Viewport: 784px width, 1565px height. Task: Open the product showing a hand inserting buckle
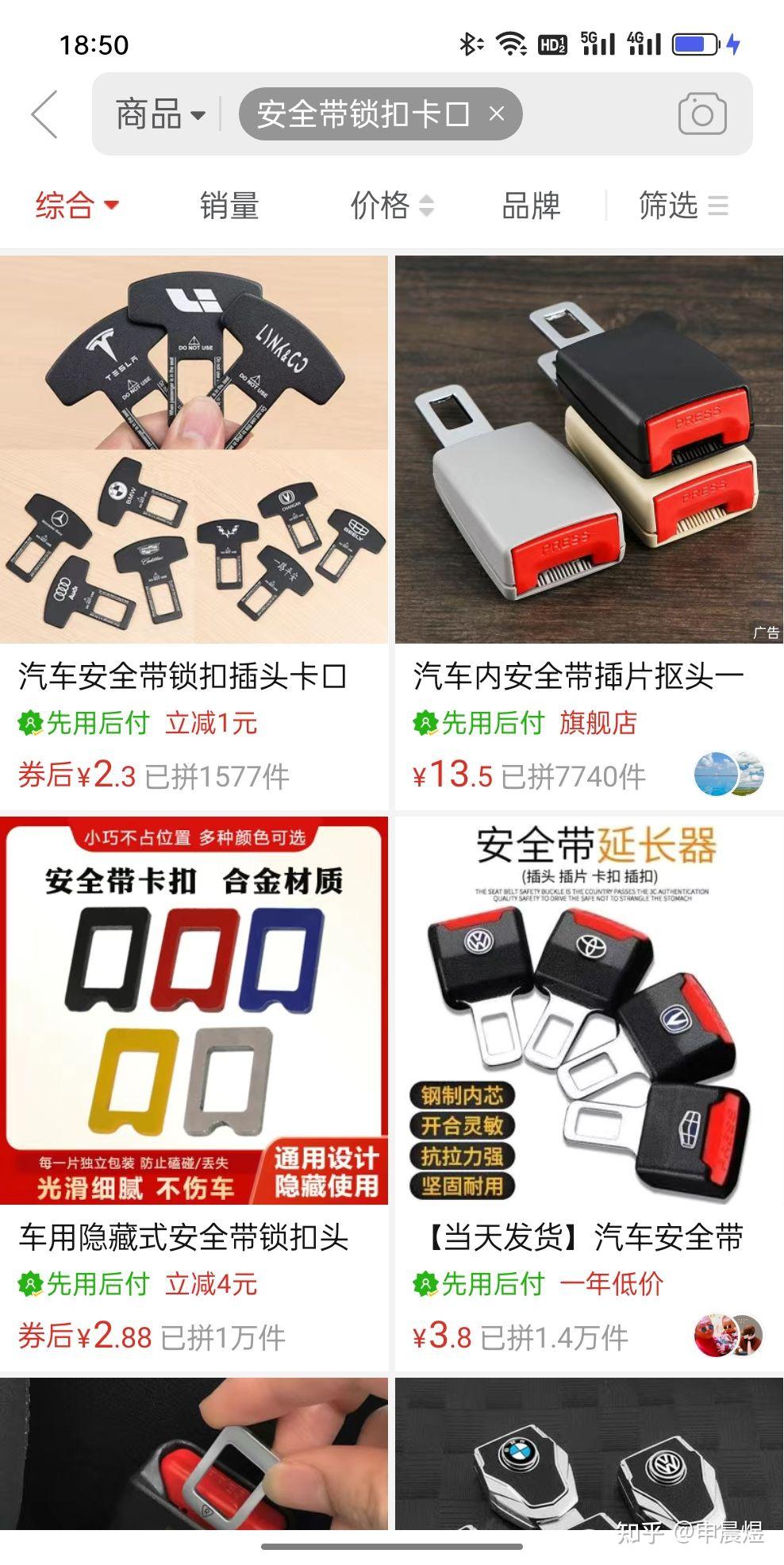pos(194,1454)
